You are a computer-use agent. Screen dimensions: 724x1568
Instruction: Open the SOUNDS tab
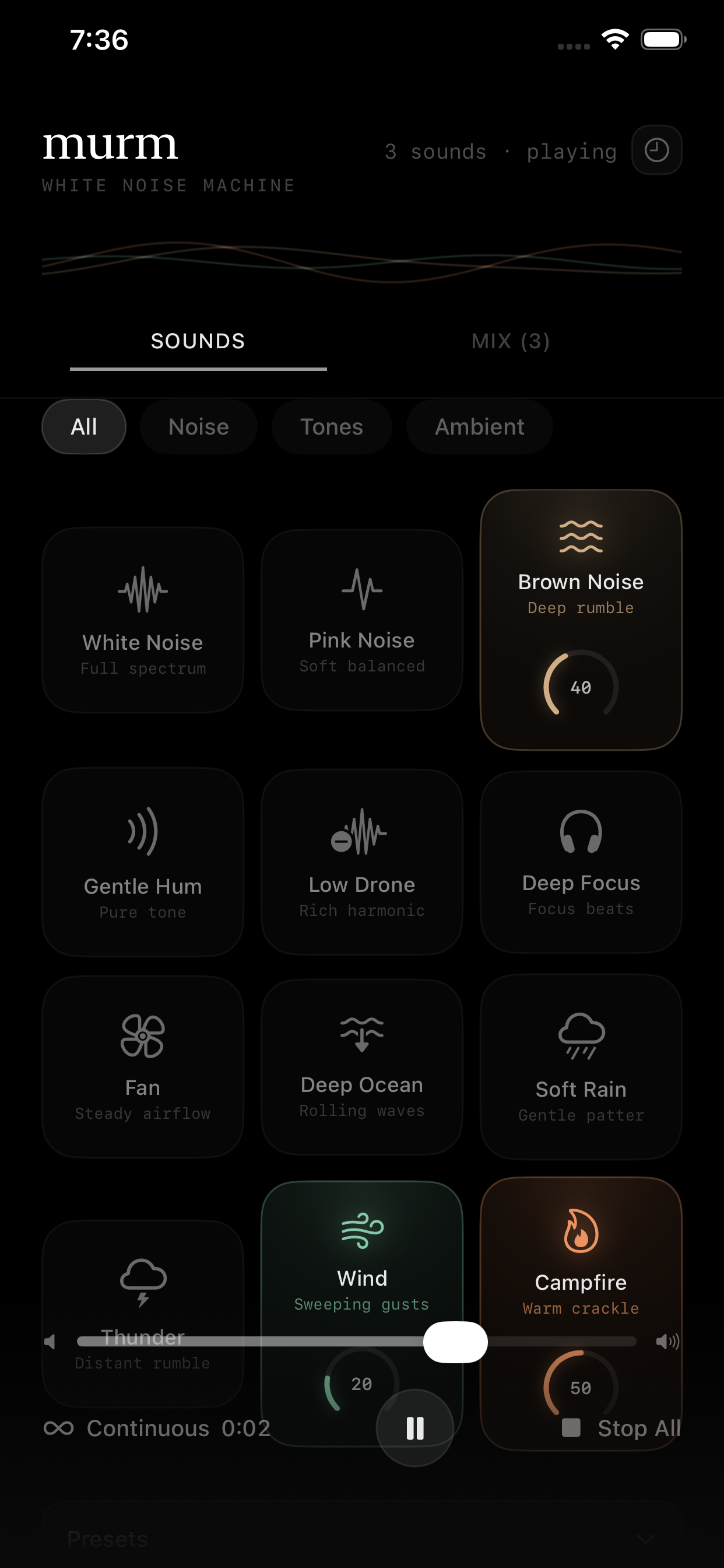coord(197,341)
